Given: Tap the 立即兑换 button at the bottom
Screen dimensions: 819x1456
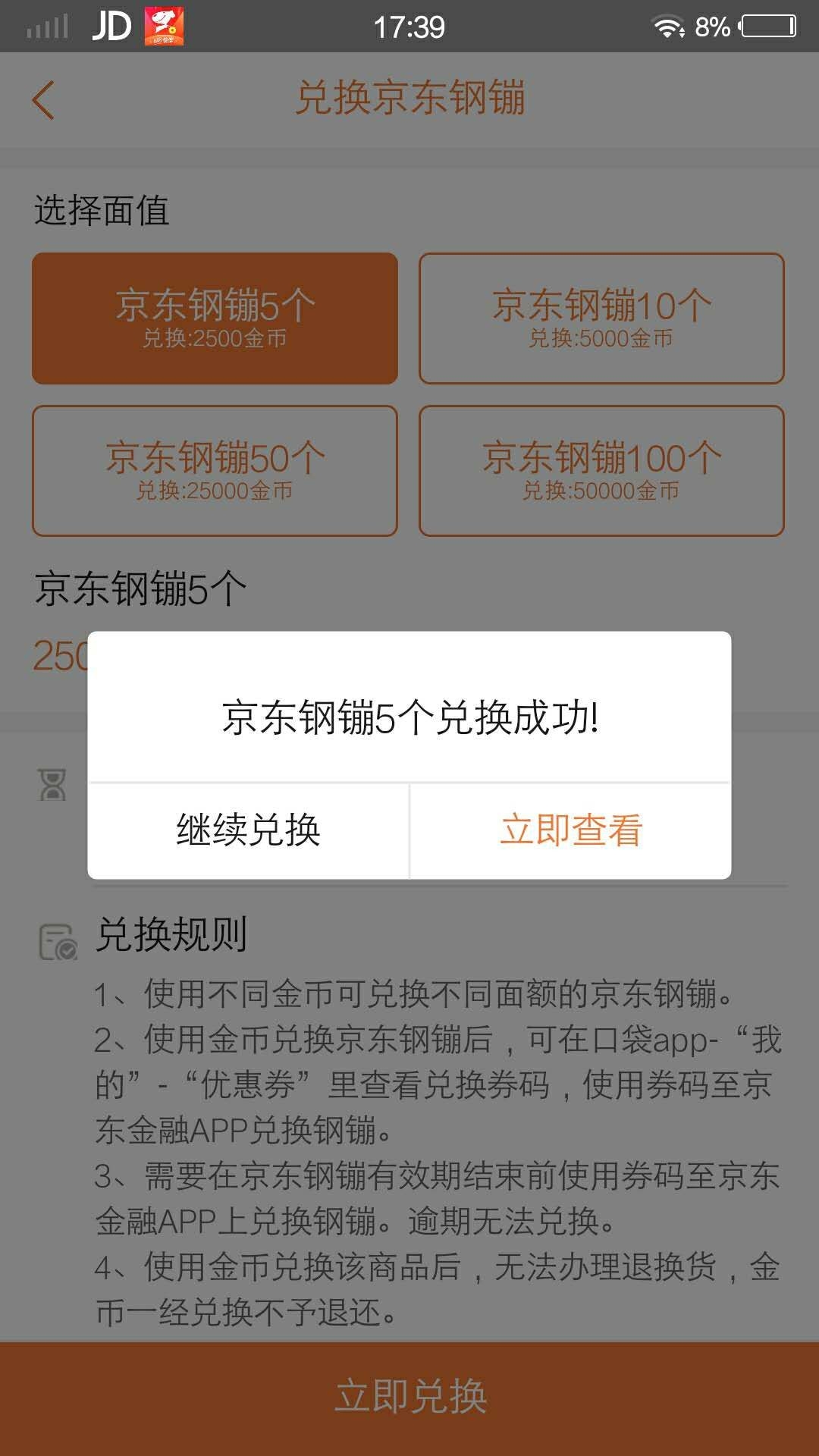Looking at the screenshot, I should [409, 1398].
